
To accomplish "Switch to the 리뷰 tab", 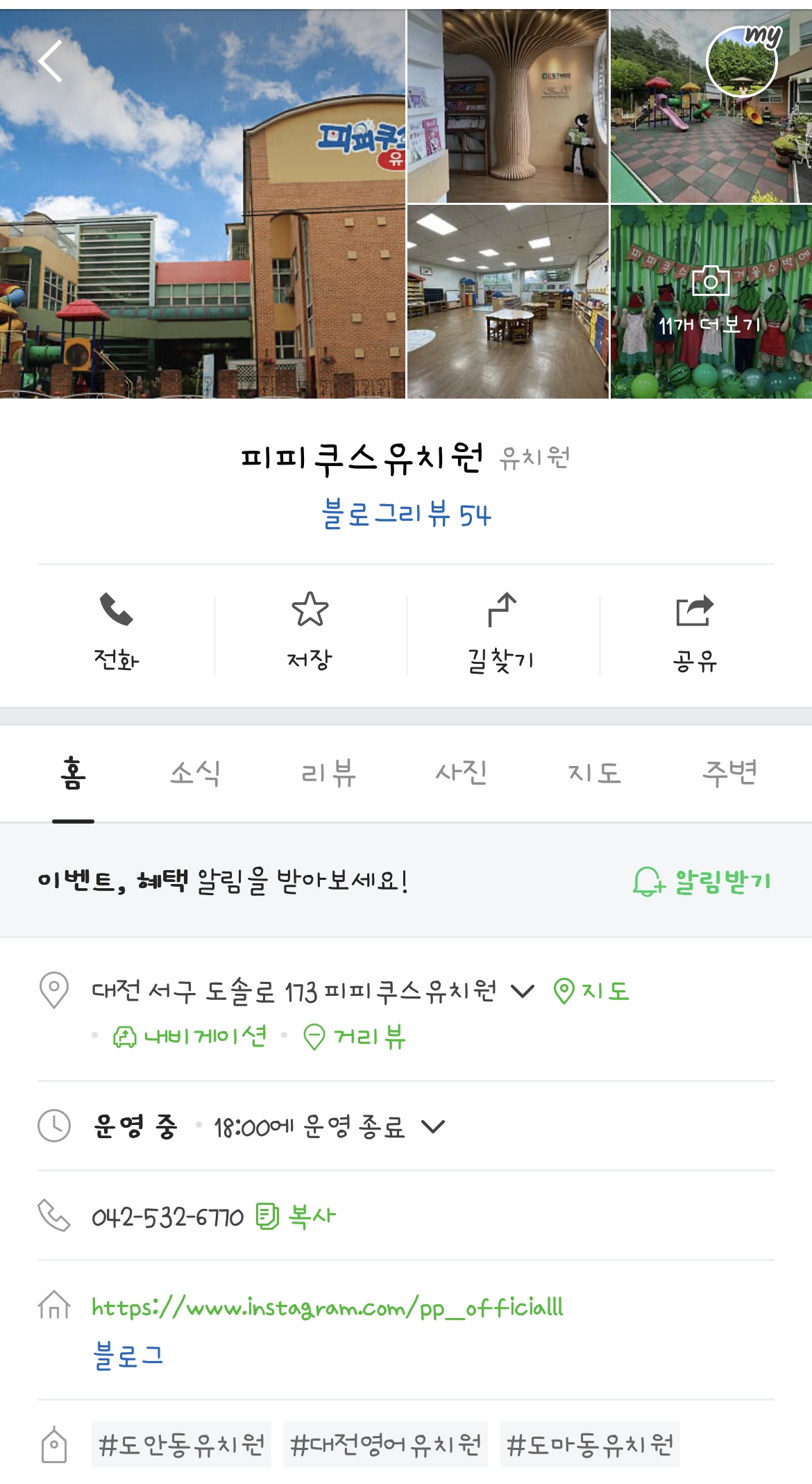I will 328,773.
